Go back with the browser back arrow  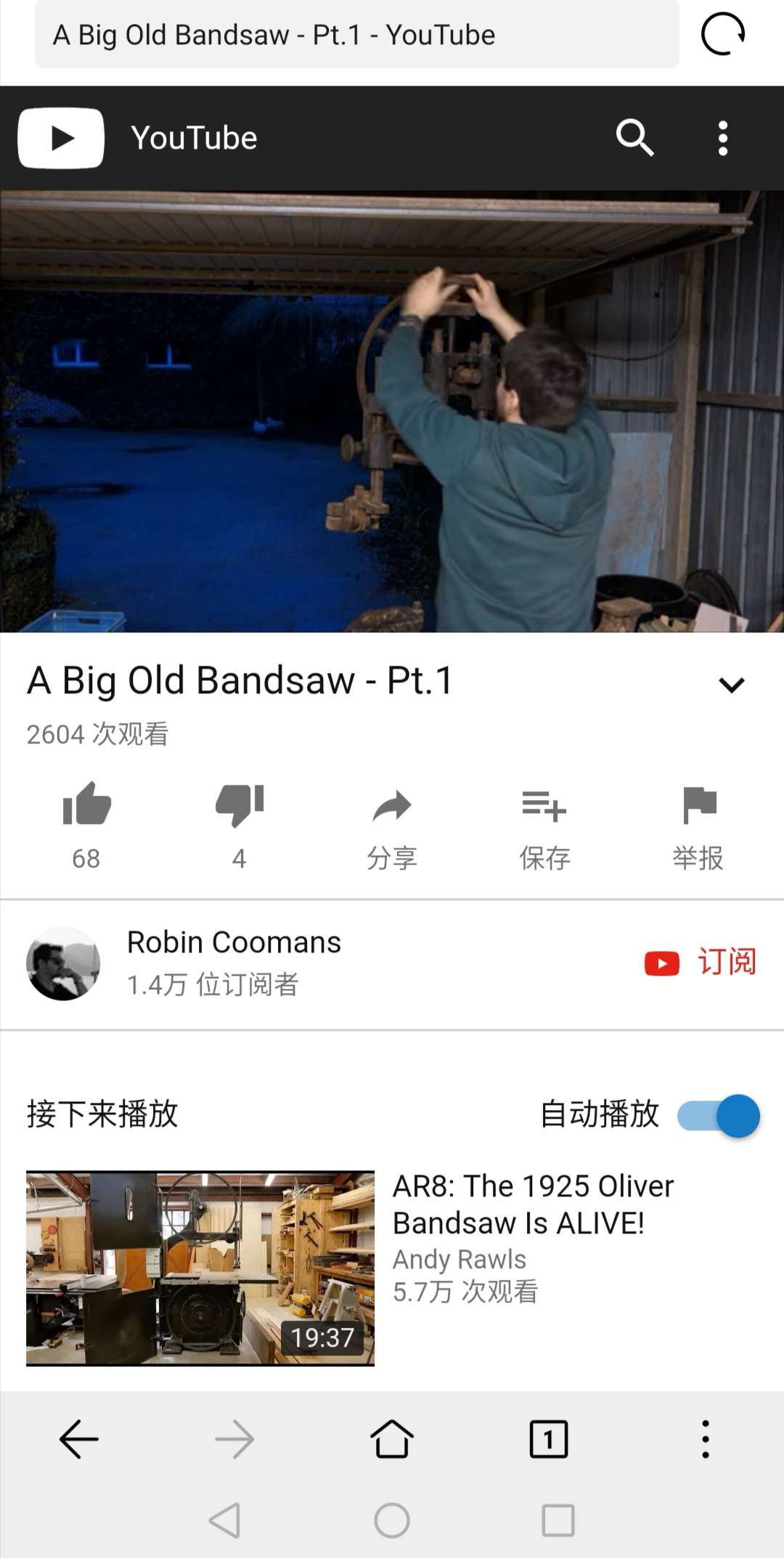78,1439
